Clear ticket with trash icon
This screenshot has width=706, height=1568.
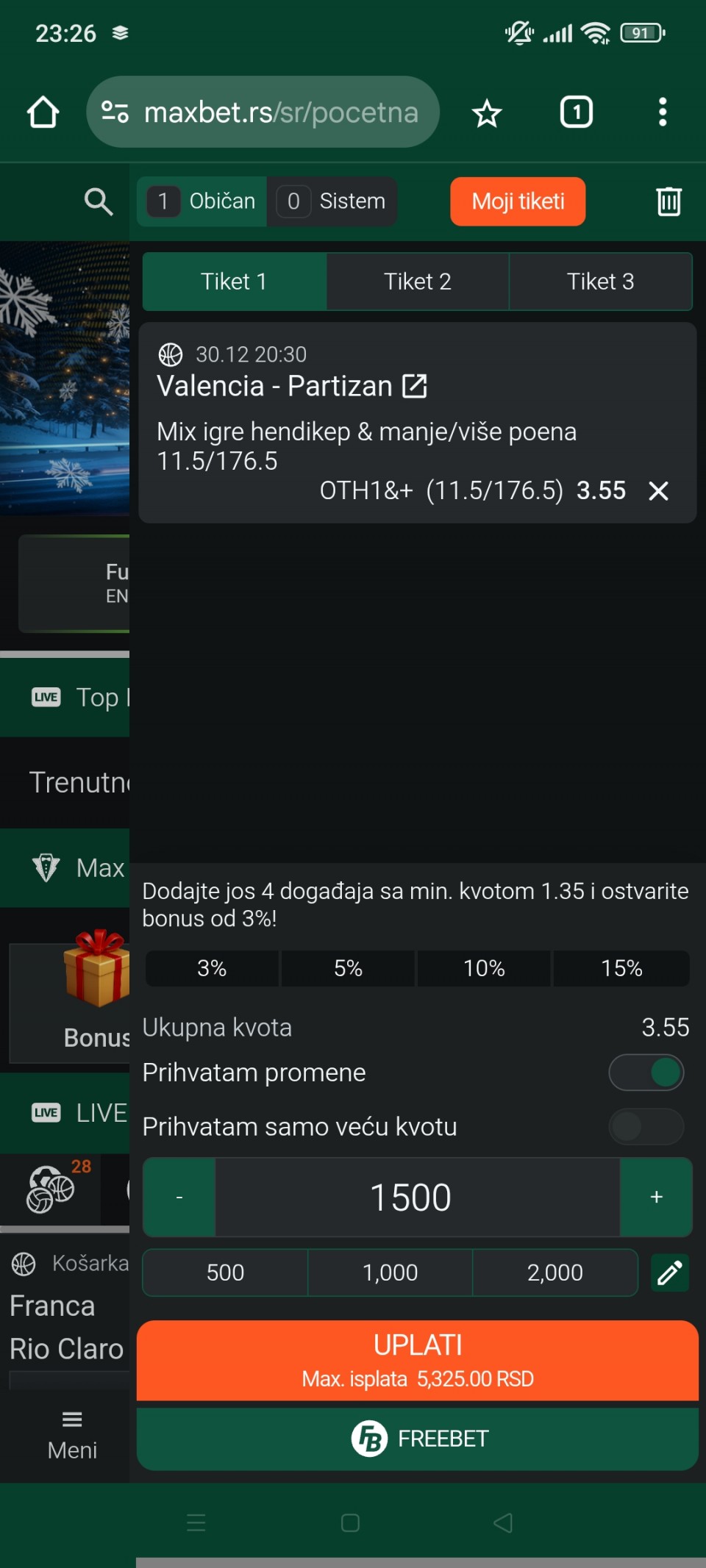[668, 201]
